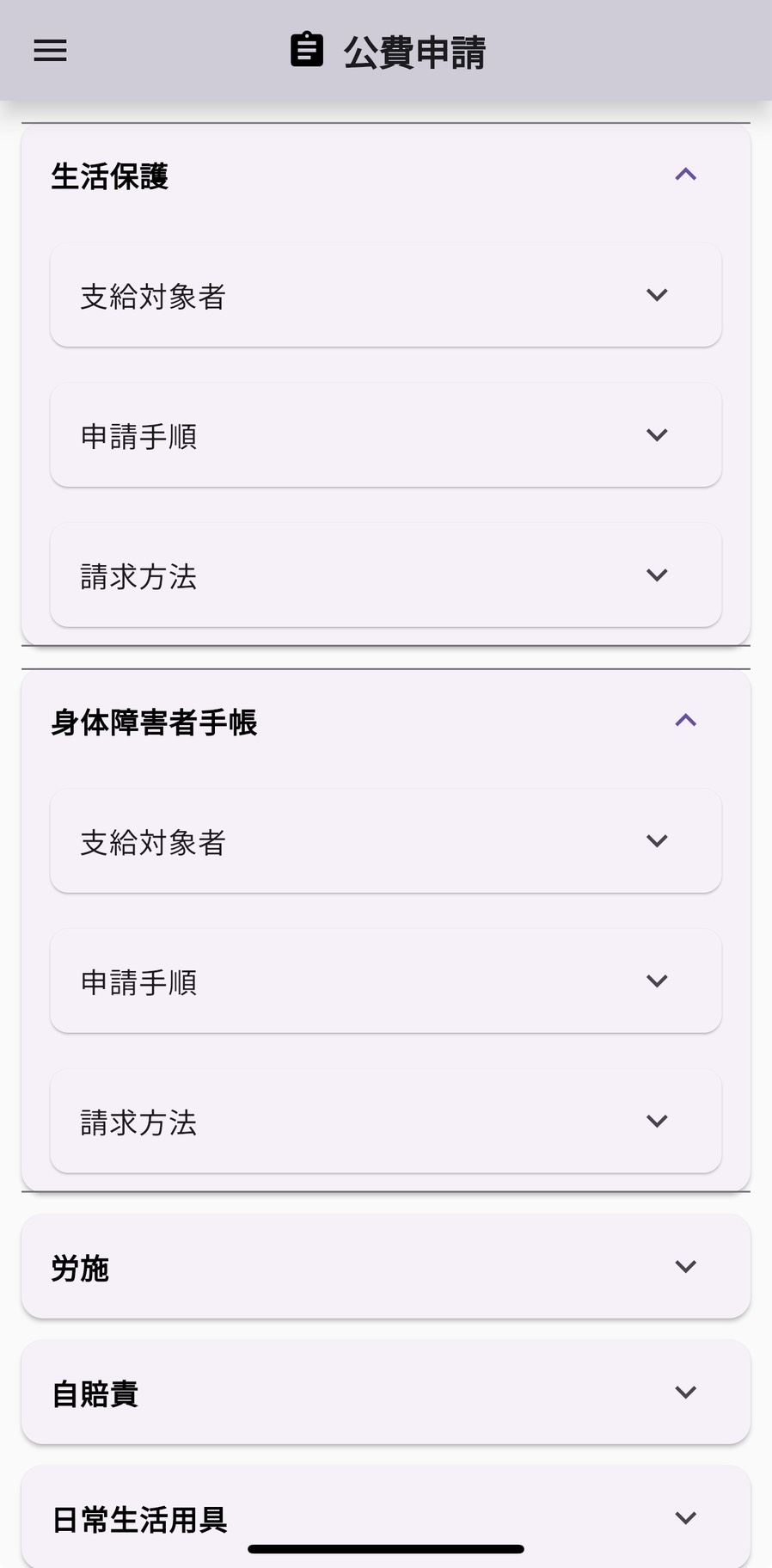Open the navigation drawer menu

(49, 51)
